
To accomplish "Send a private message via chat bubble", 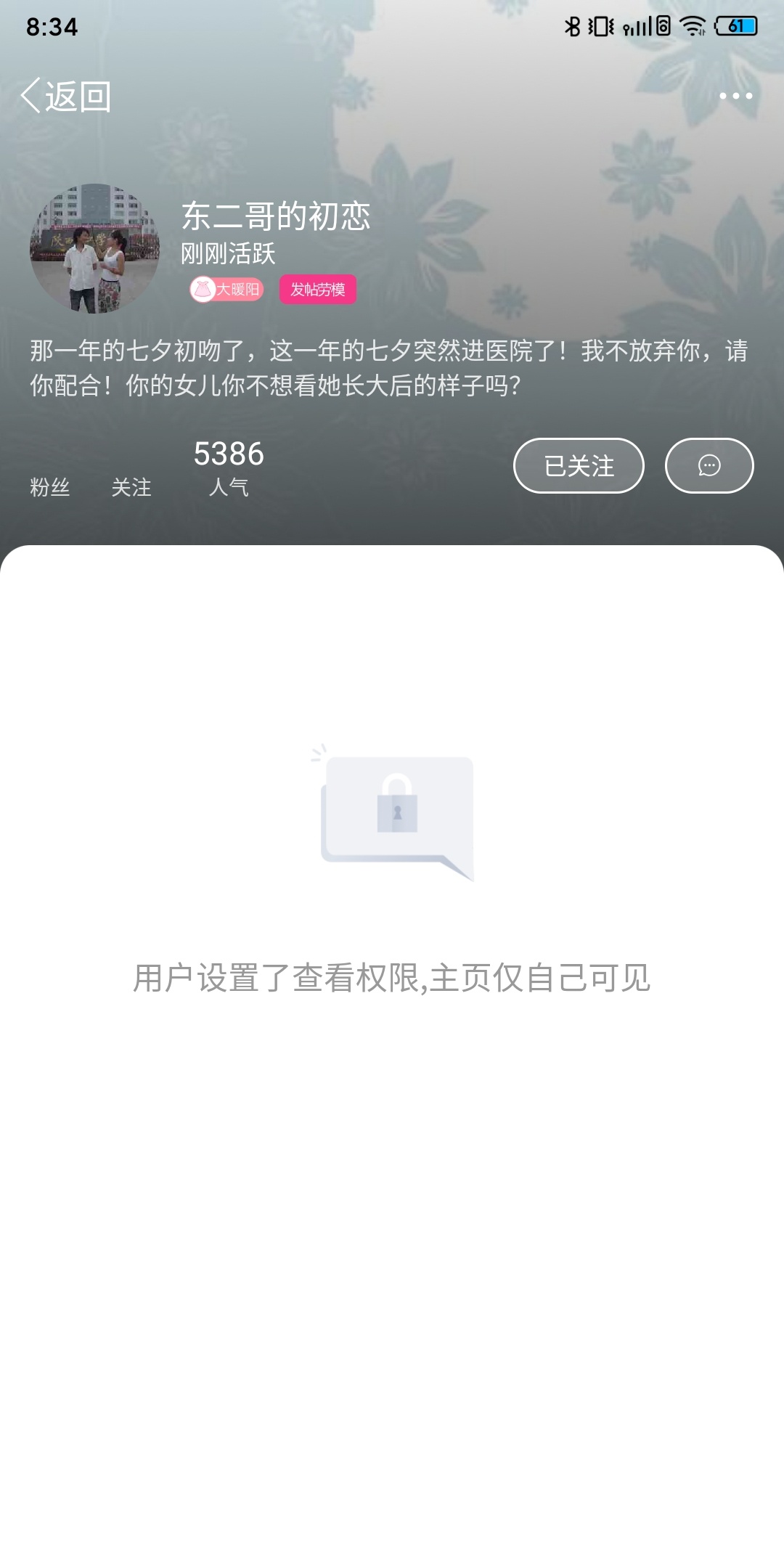I will click(x=709, y=465).
